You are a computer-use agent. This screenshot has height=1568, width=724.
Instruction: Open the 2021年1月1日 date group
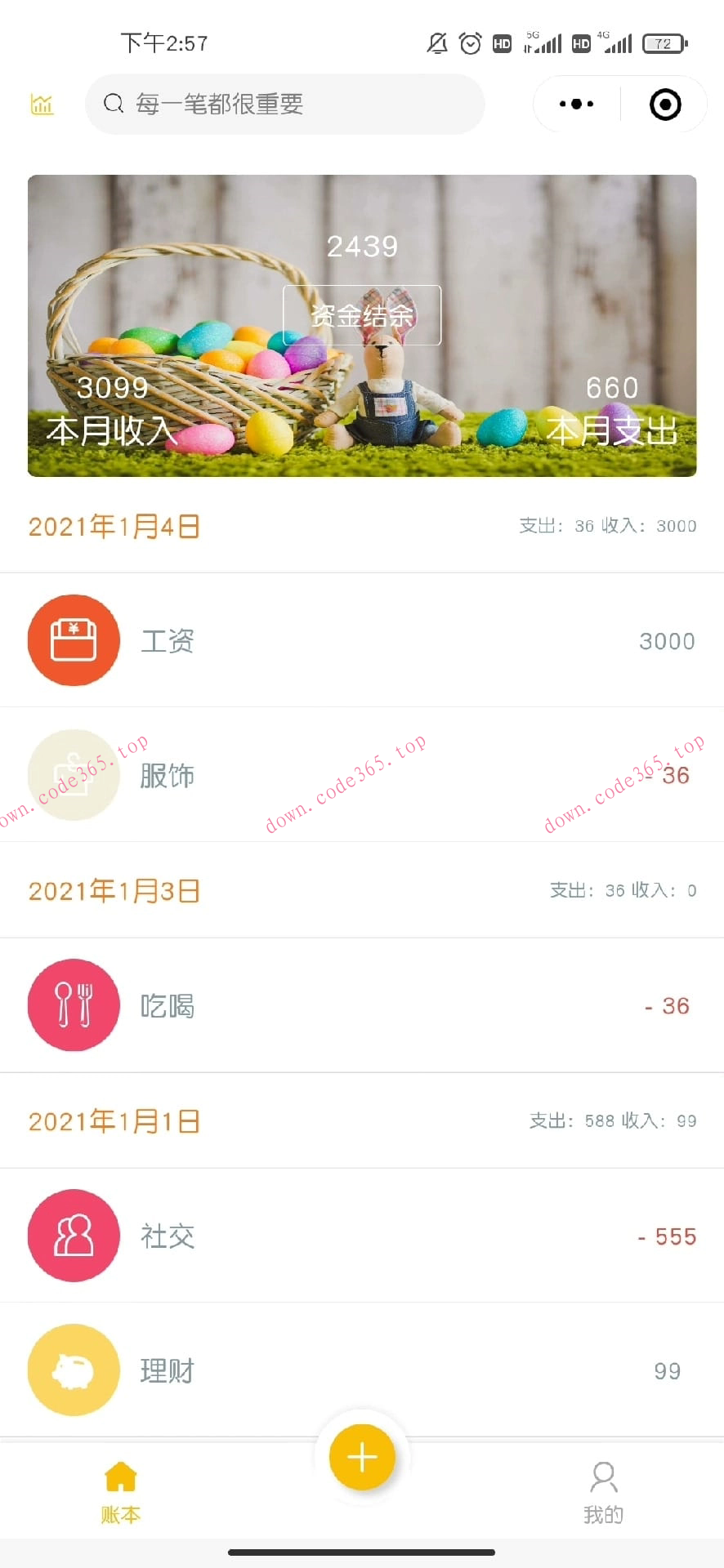(x=114, y=1120)
